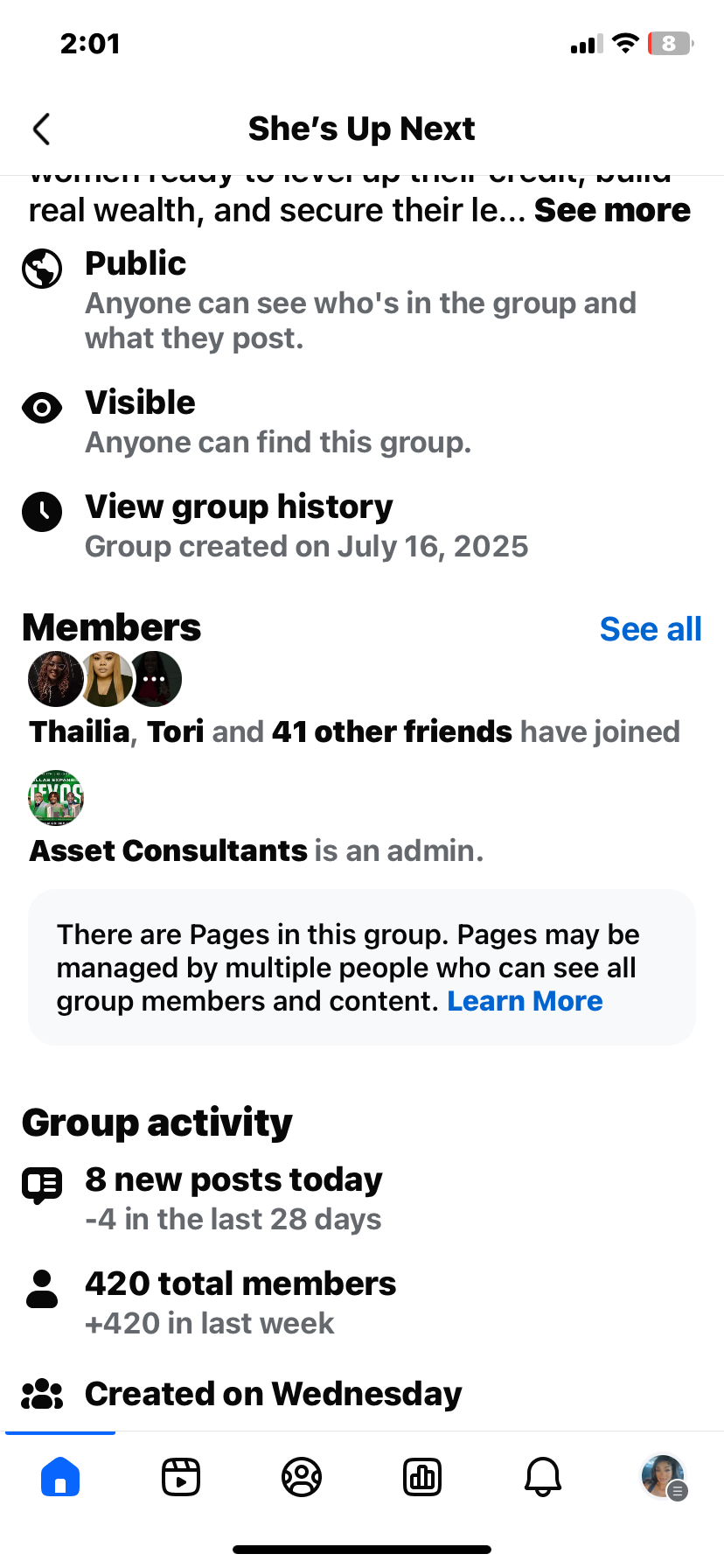Tap the back chevron to leave the group

(41, 128)
